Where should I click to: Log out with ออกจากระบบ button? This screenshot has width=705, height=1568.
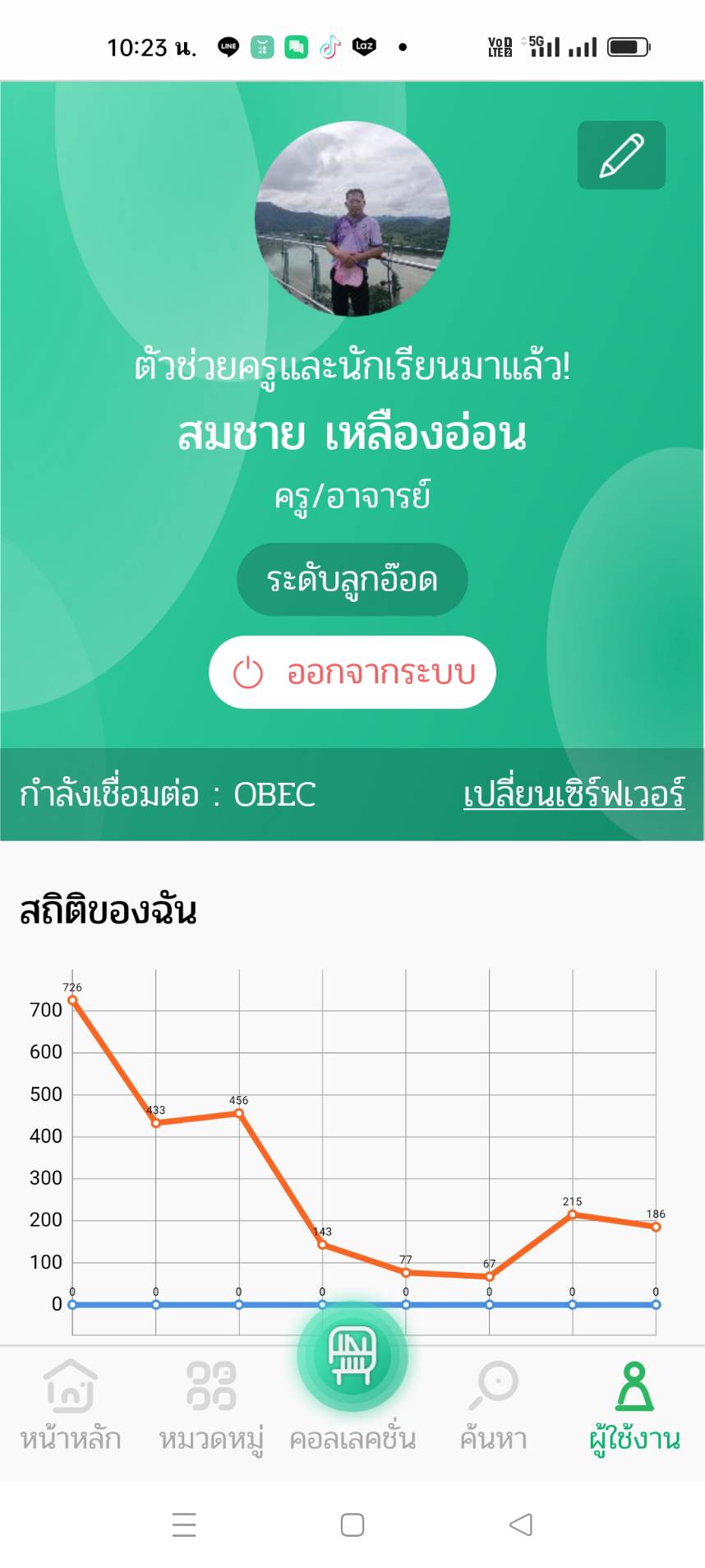(352, 673)
